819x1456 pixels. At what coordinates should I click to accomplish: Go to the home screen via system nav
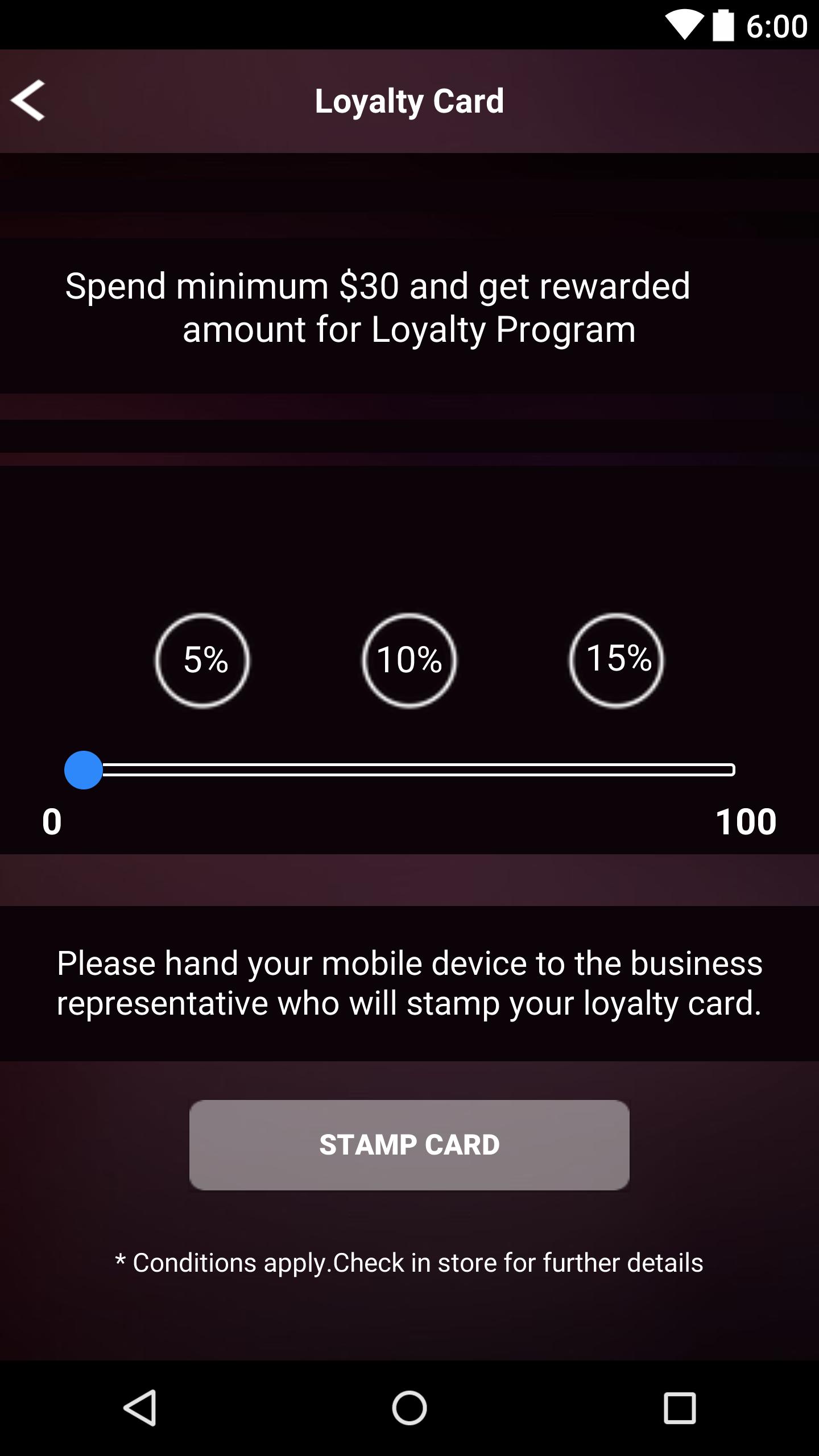point(409,1408)
